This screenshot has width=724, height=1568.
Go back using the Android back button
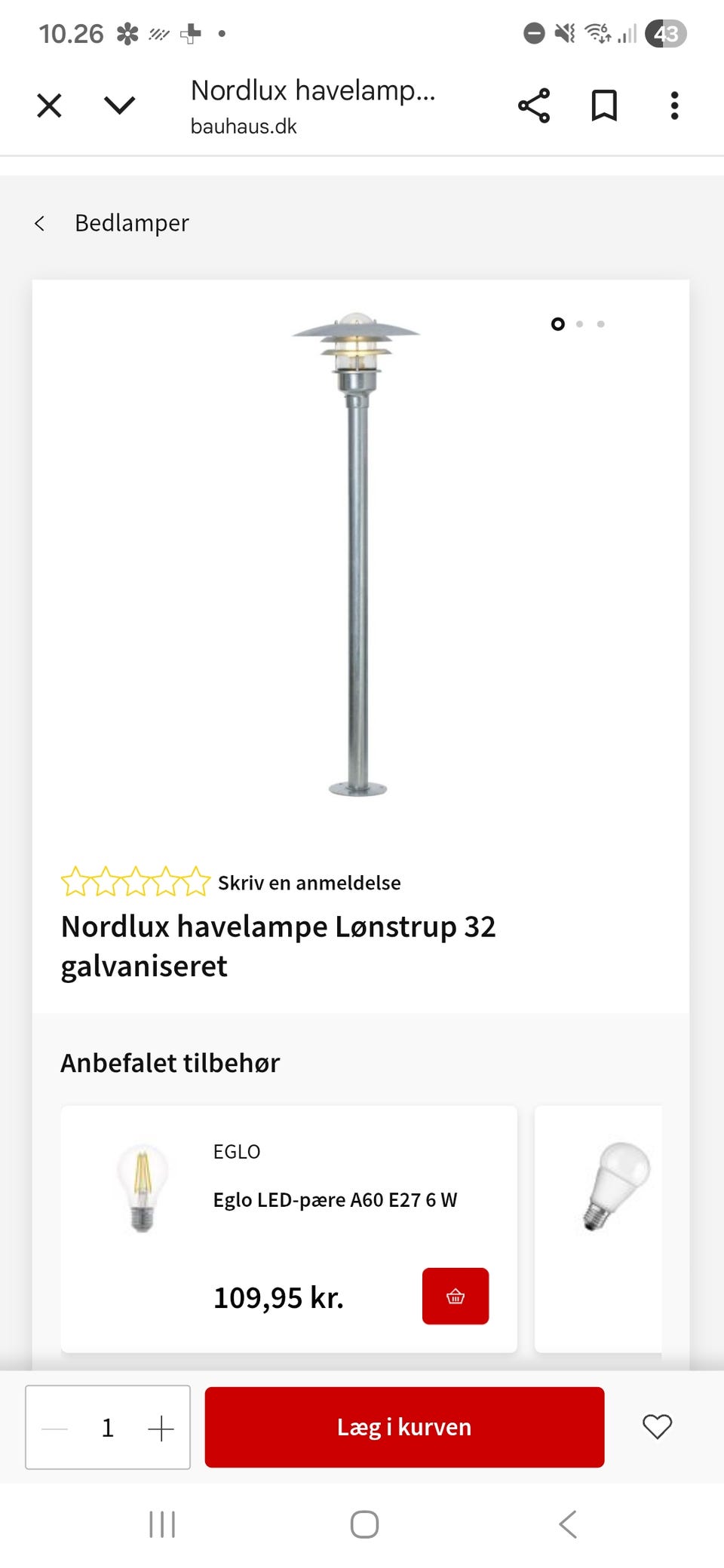(567, 1524)
